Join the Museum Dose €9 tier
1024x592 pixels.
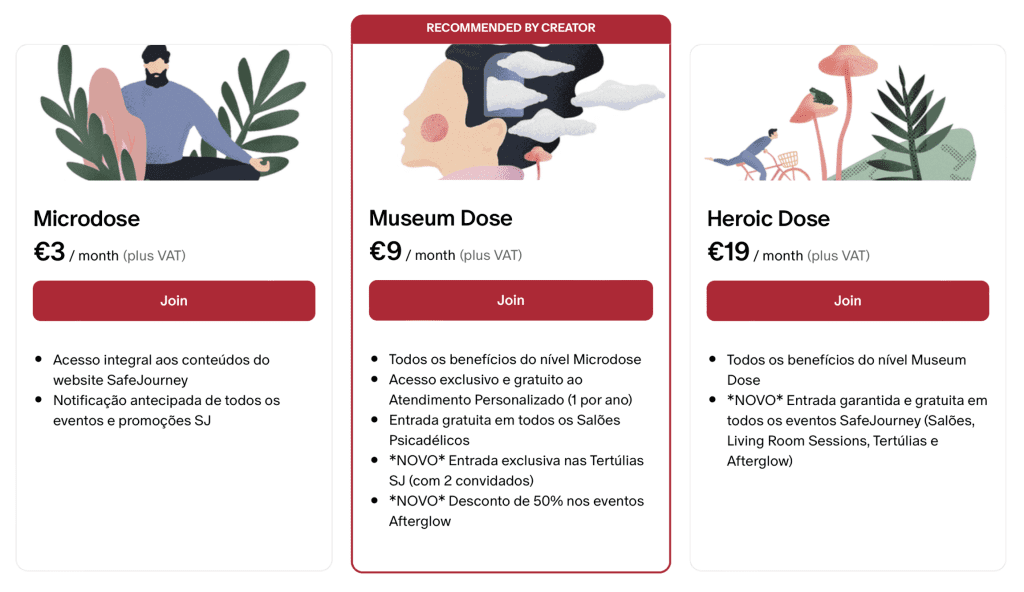tap(510, 300)
